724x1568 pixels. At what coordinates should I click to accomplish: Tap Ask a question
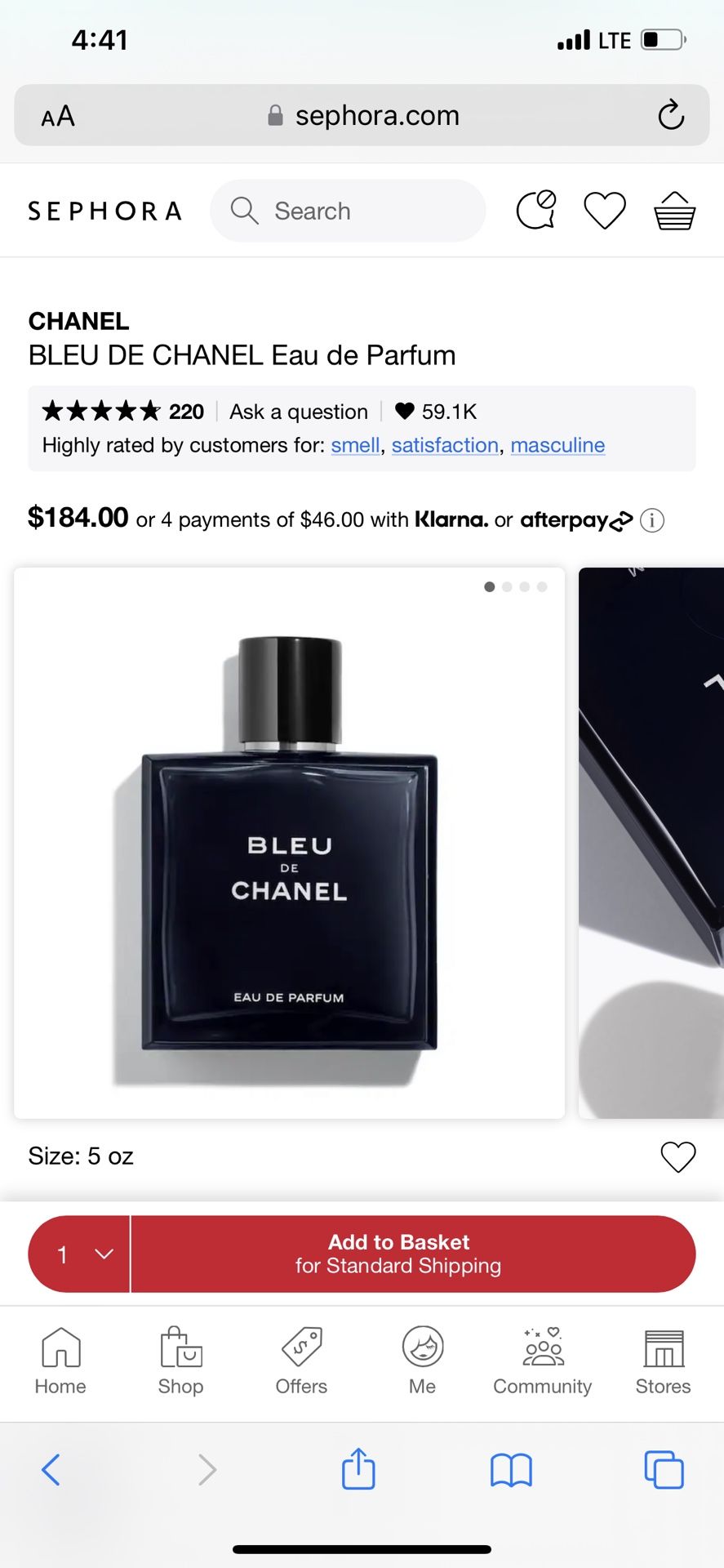[x=299, y=412]
